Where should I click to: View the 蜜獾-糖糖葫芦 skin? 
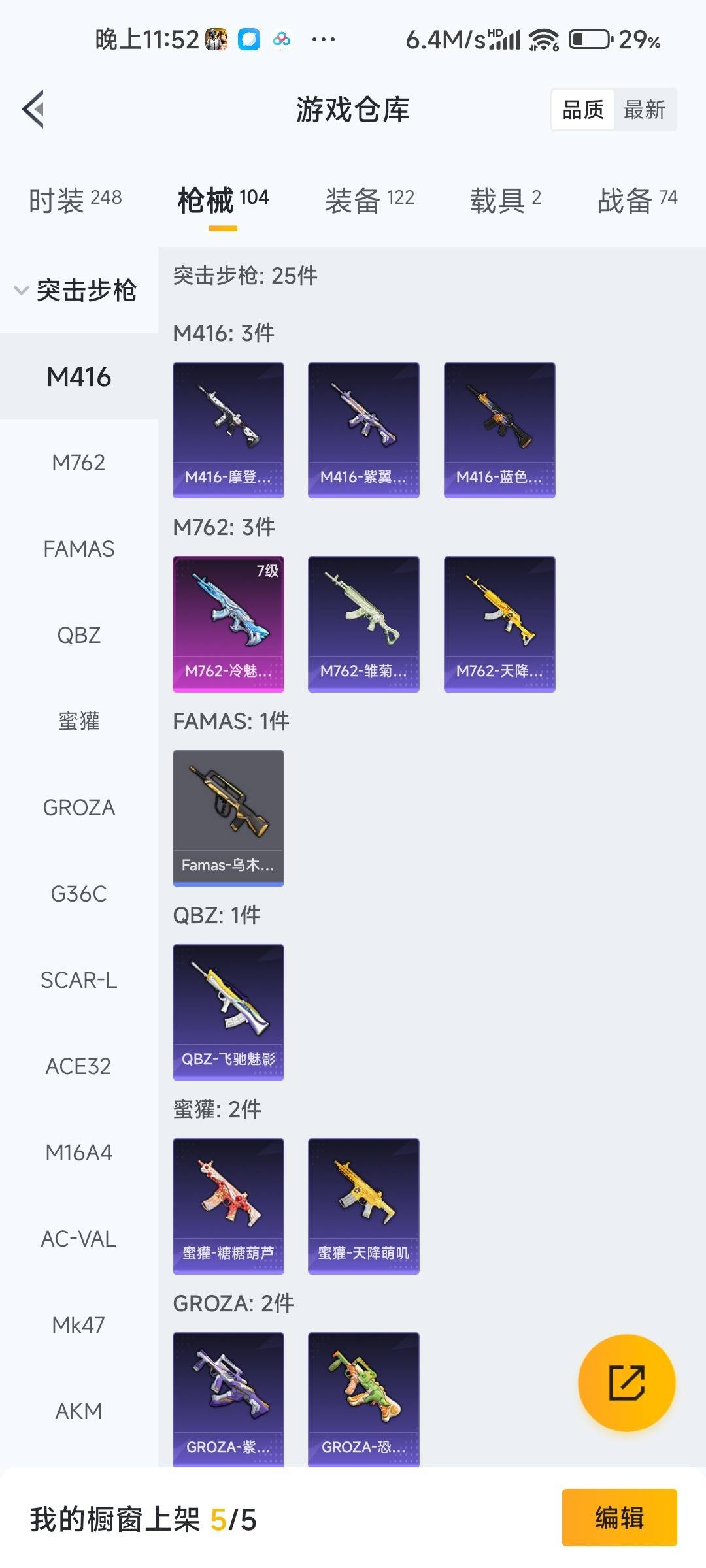pyautogui.click(x=228, y=1206)
